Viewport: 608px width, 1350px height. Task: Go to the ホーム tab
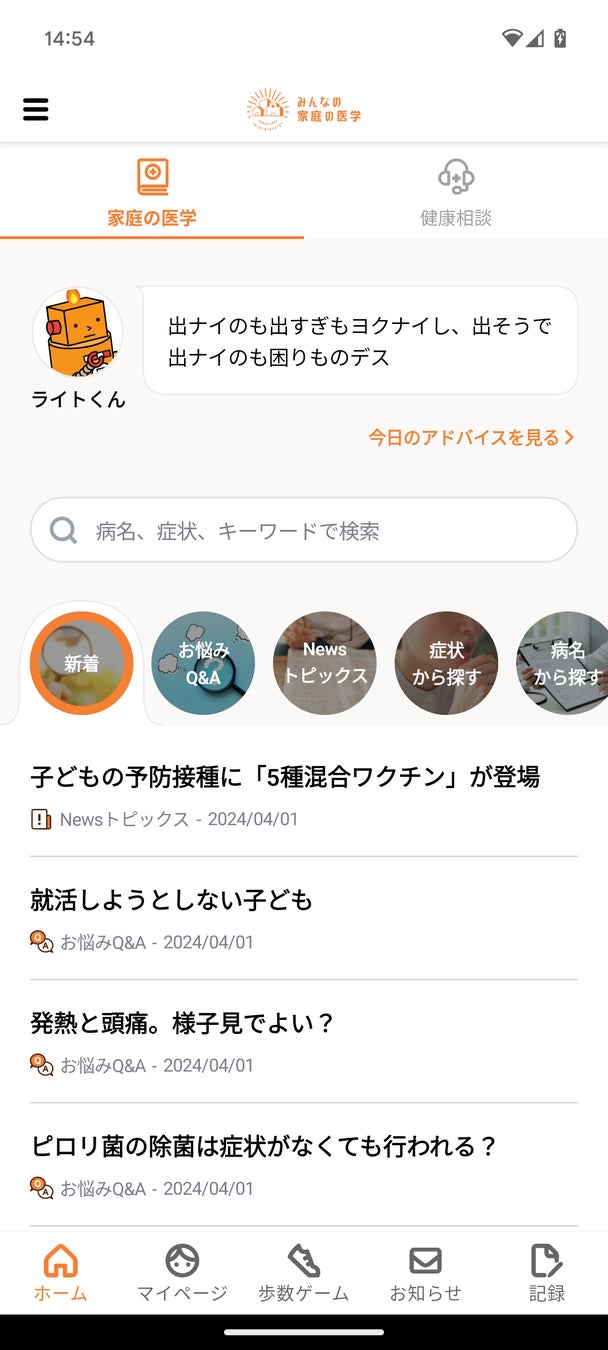pos(60,1272)
